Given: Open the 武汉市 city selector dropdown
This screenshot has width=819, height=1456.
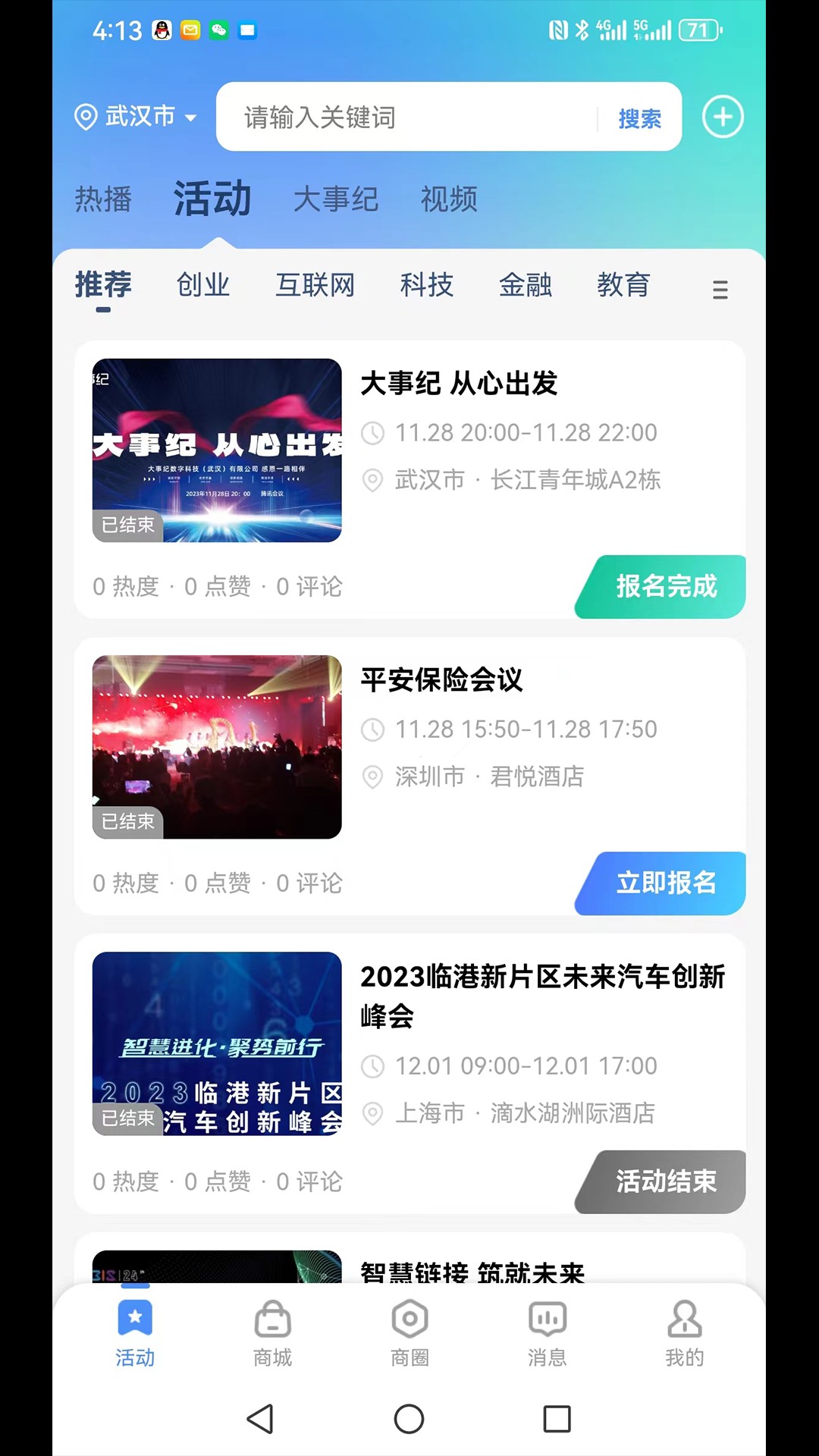Looking at the screenshot, I should point(136,117).
